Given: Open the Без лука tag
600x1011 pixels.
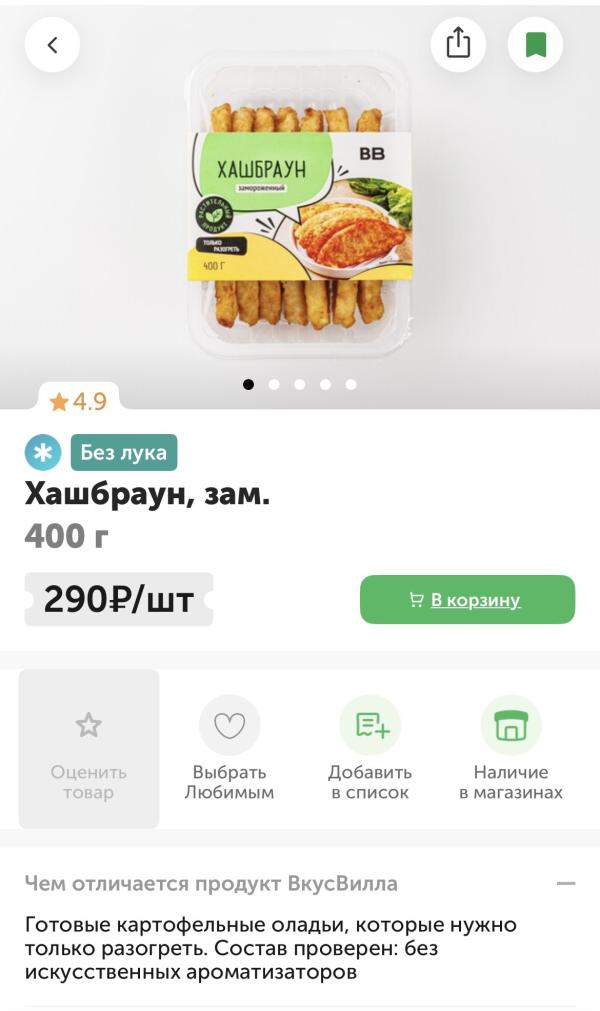Looking at the screenshot, I should click(x=124, y=453).
